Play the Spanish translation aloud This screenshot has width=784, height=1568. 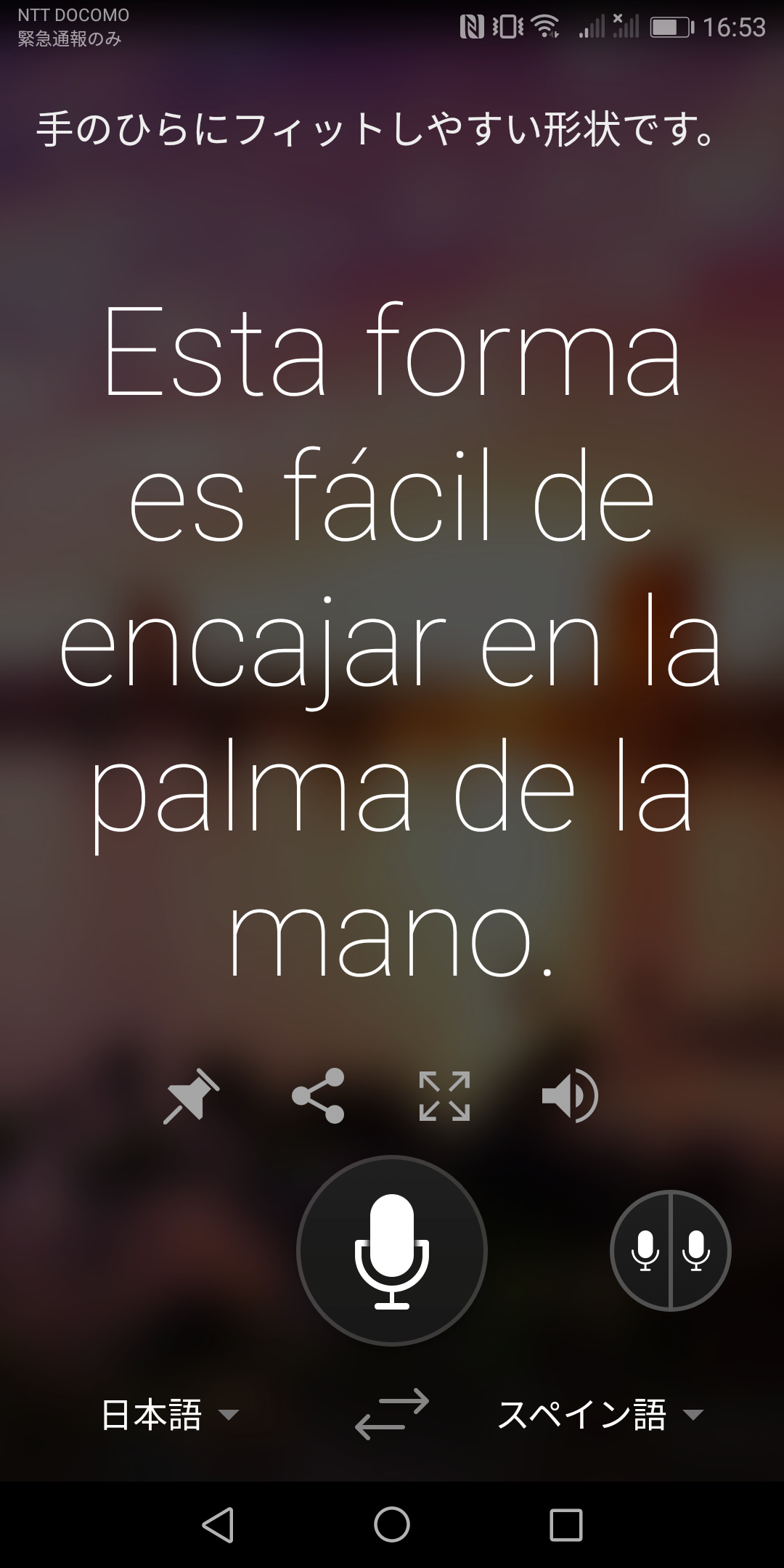(570, 1096)
